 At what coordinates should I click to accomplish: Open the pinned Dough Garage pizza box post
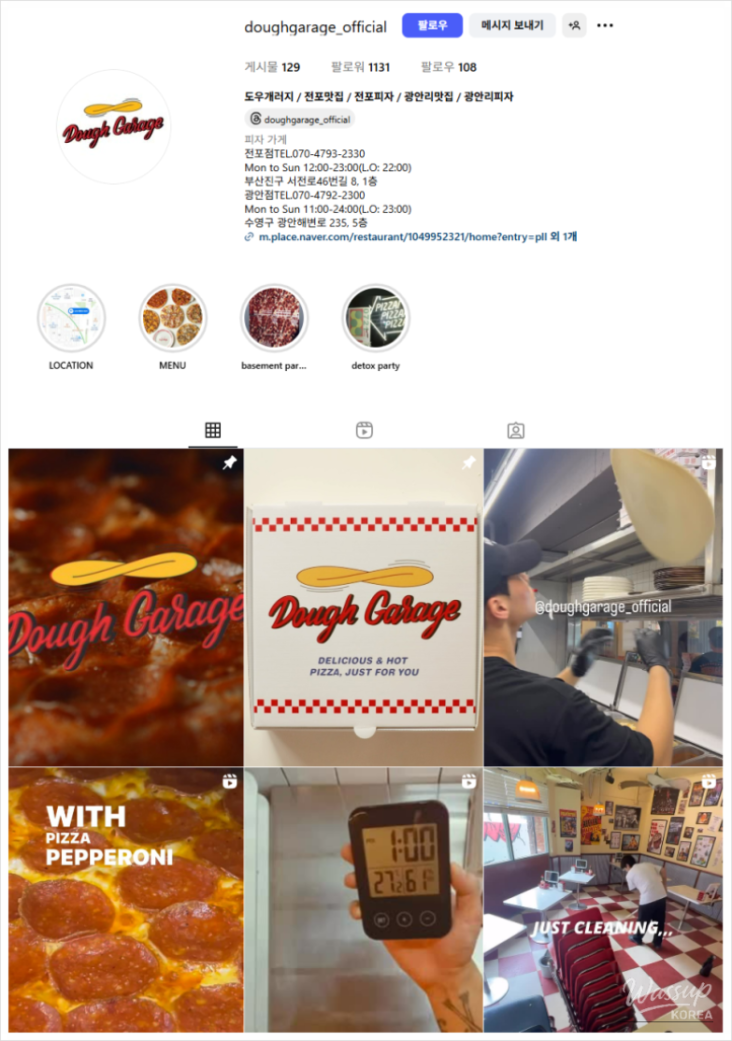point(363,607)
